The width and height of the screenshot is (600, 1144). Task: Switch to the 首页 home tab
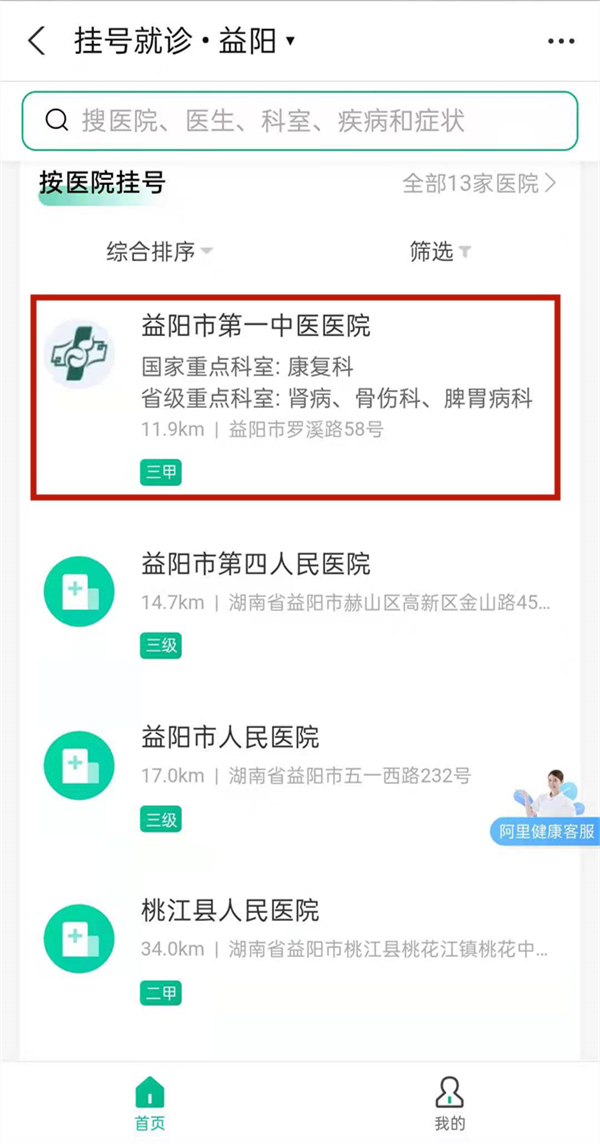[x=150, y=1102]
